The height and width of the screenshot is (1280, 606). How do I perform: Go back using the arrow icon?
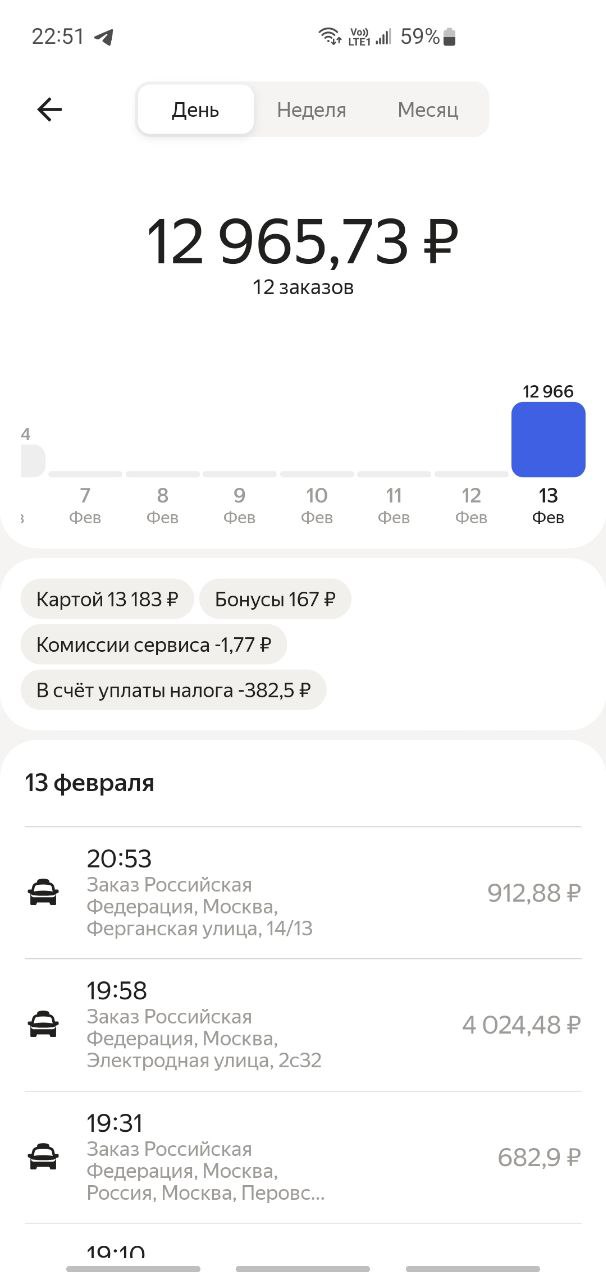point(49,110)
